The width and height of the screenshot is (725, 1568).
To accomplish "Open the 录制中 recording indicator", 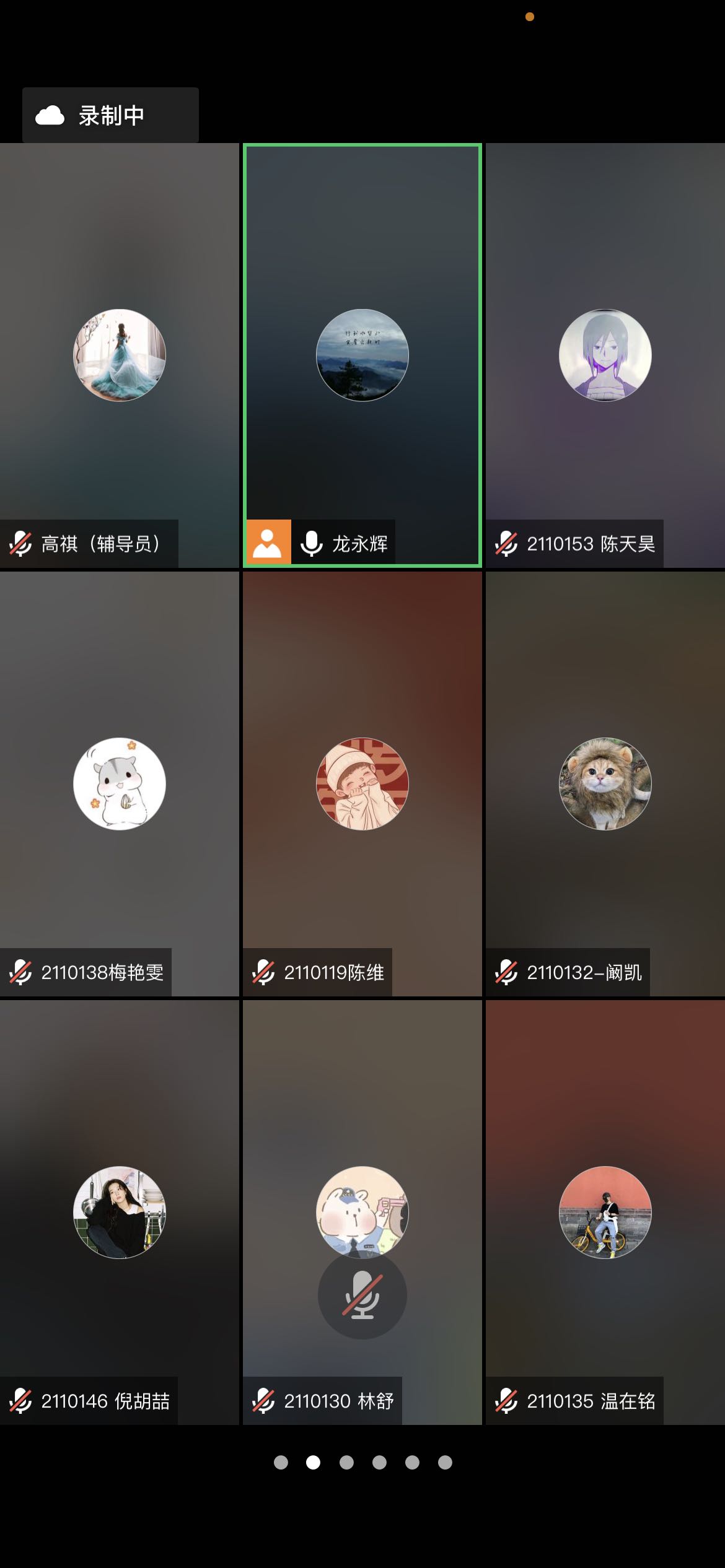I will [110, 115].
